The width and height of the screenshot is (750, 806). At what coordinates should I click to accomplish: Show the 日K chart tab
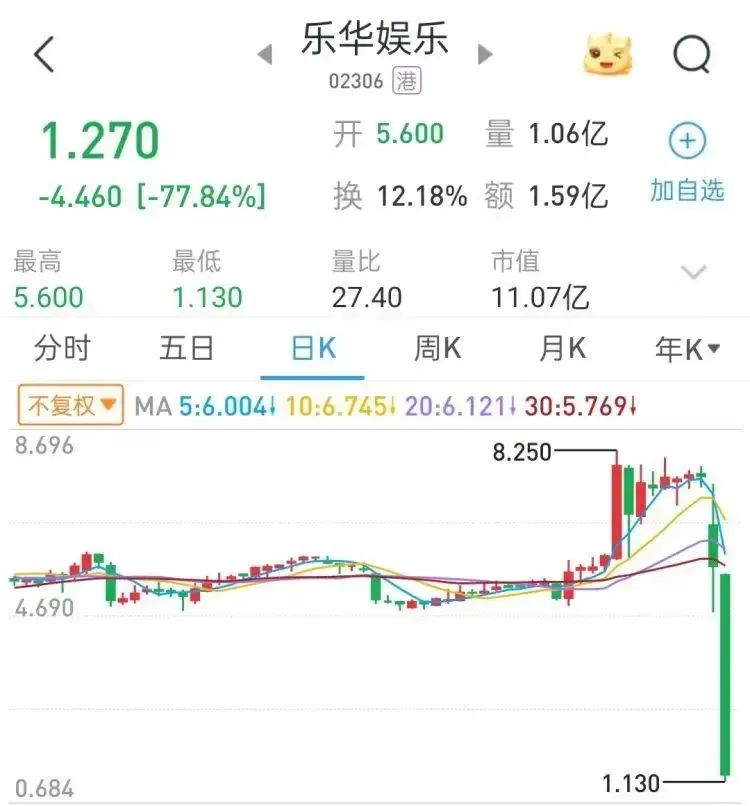pos(313,349)
